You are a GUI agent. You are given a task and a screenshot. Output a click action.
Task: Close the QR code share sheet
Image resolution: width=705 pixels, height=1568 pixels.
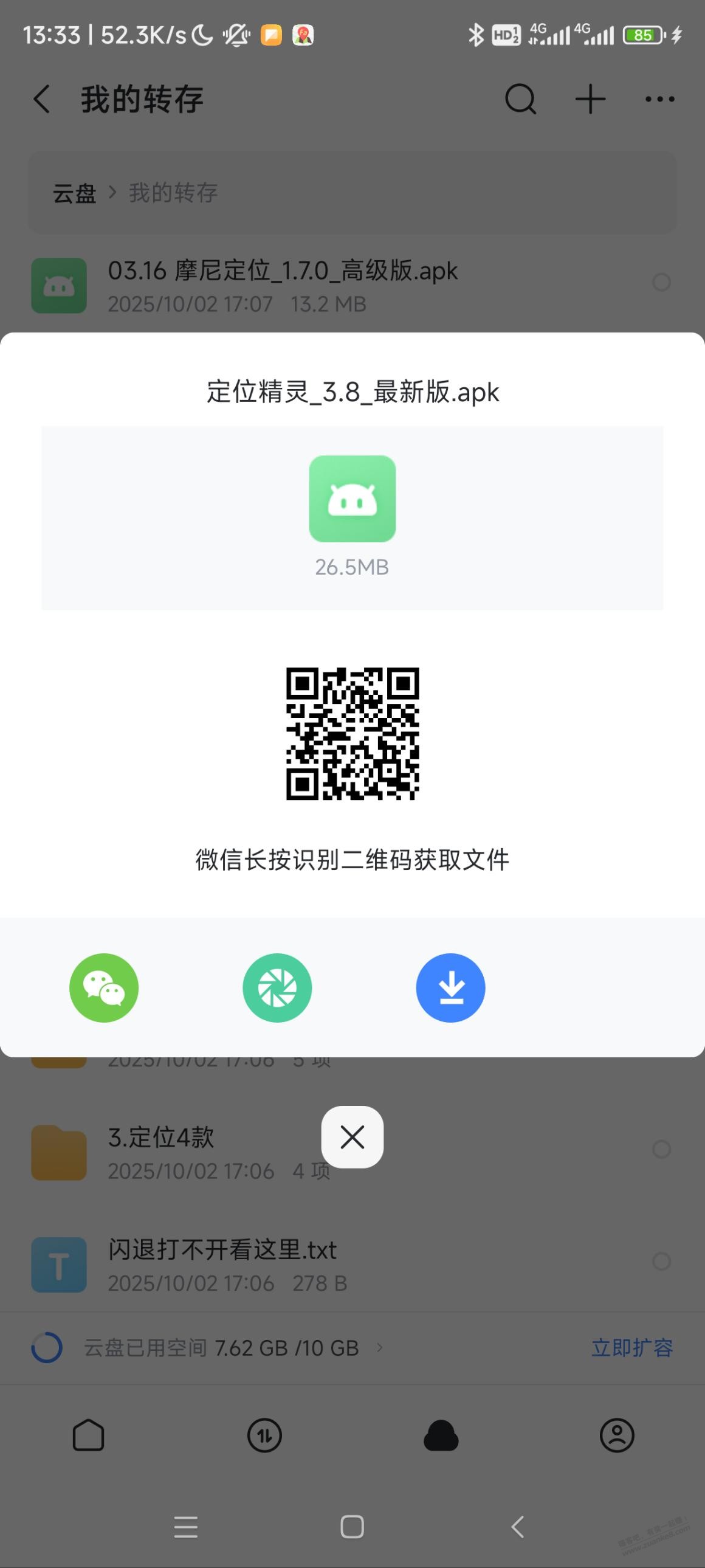click(352, 1136)
